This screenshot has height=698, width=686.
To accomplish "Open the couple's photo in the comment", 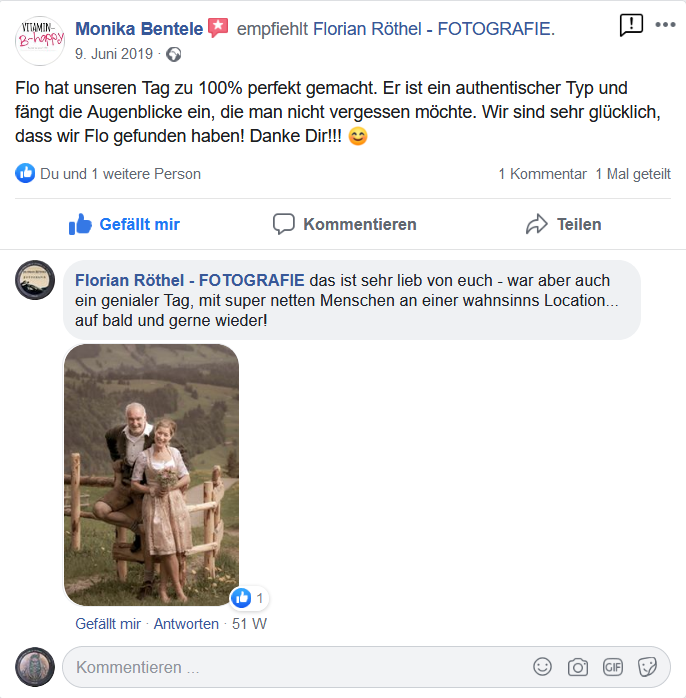I will [x=151, y=474].
